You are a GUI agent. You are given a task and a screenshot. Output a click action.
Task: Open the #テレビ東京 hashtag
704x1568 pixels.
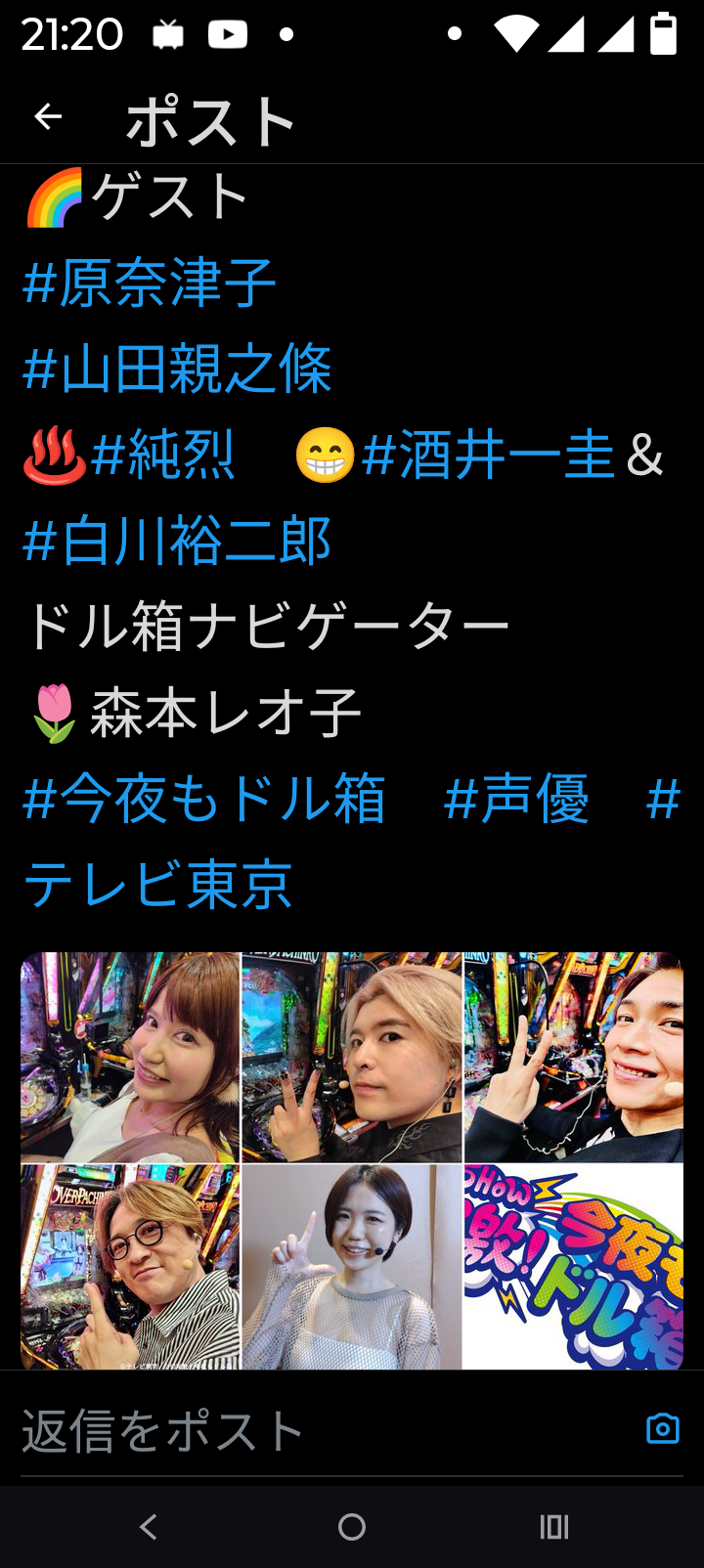158,886
